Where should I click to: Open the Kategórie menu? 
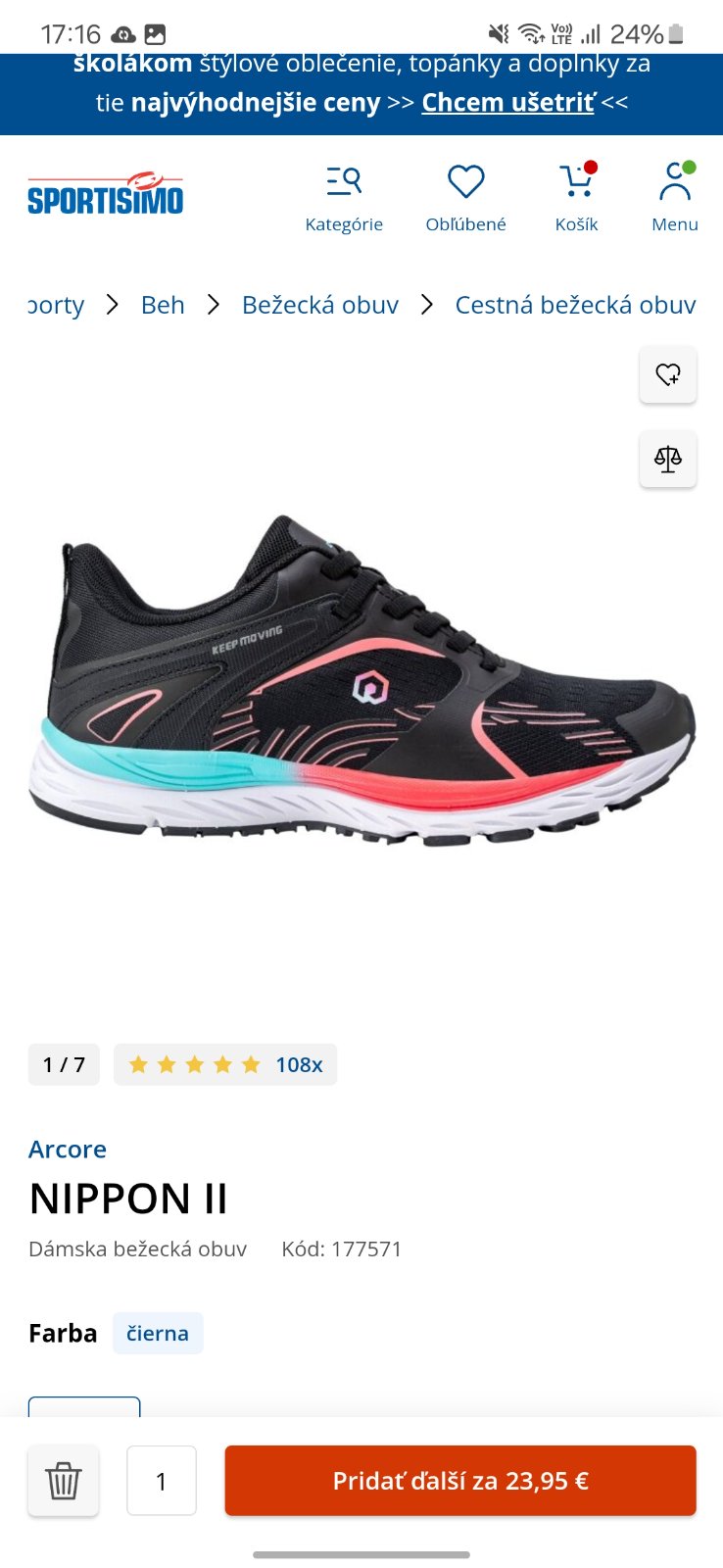[344, 199]
